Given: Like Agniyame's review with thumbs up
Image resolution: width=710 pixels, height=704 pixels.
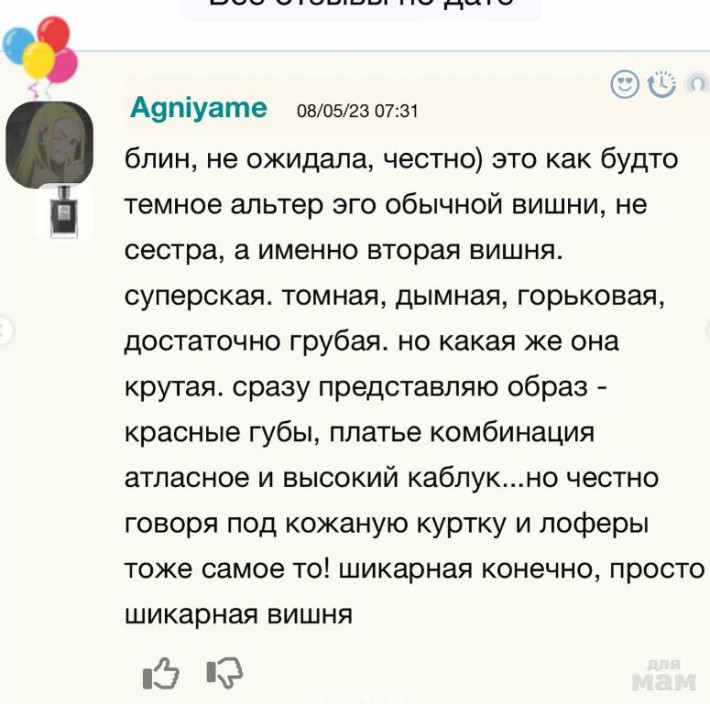Looking at the screenshot, I should click(161, 673).
